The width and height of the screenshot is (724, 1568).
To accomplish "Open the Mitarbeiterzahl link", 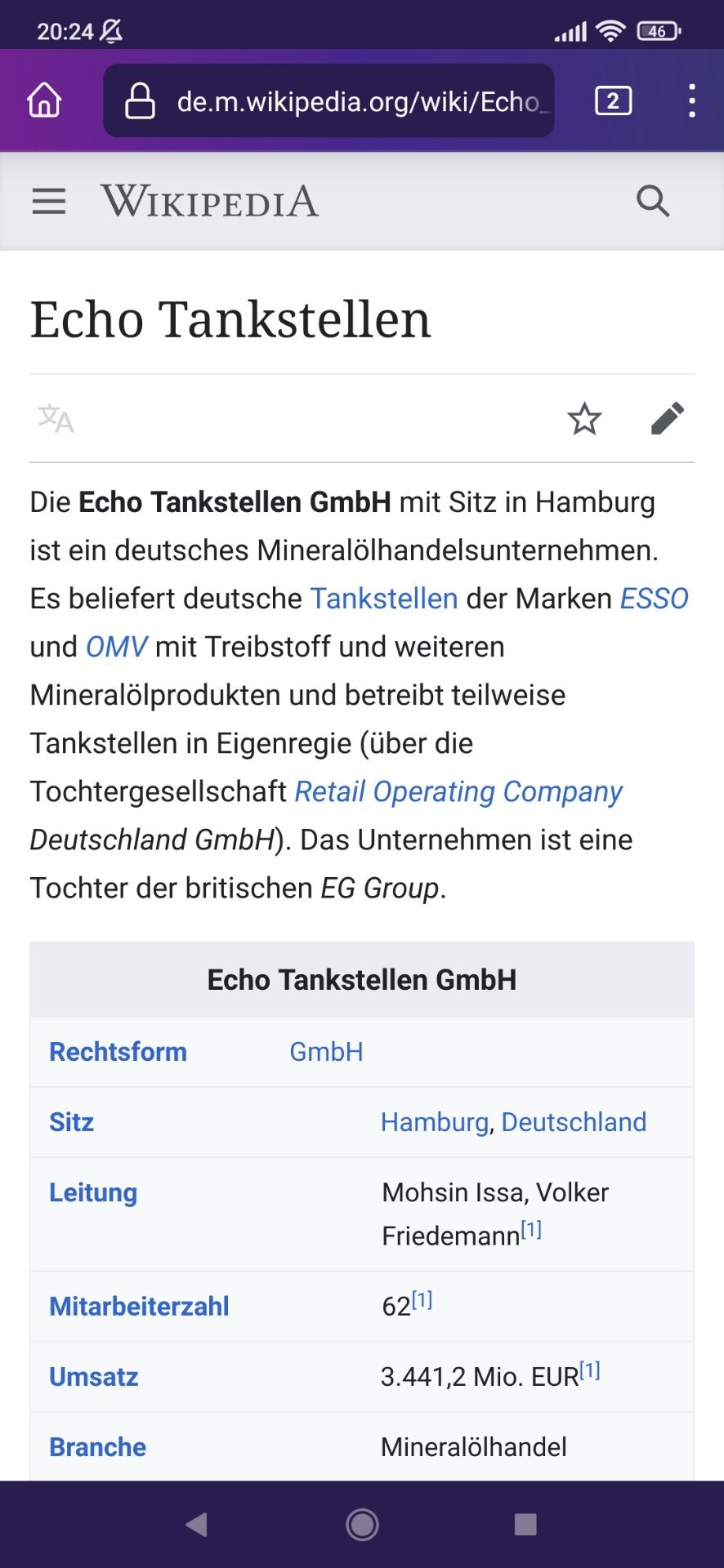I will click(139, 1307).
